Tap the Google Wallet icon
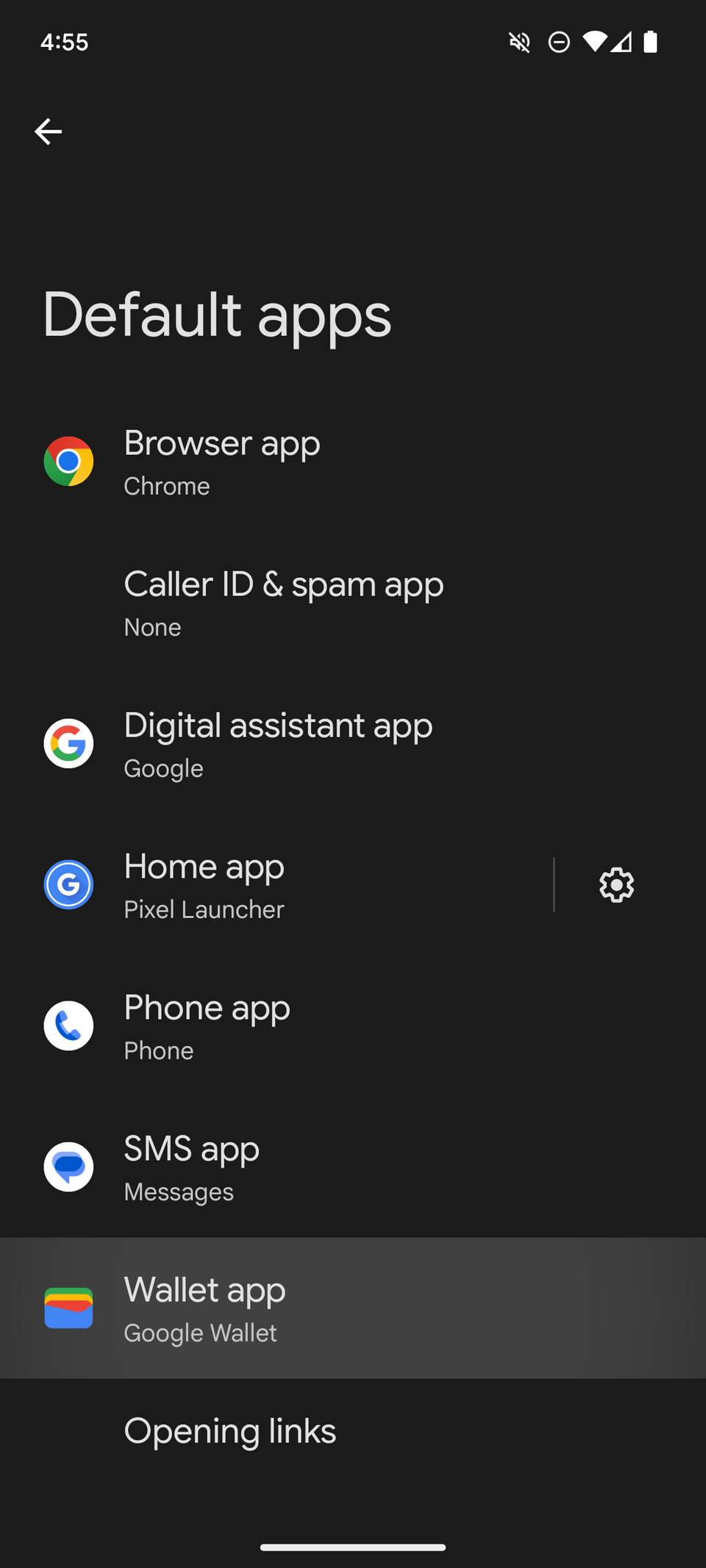Viewport: 706px width, 1568px height. [x=68, y=1309]
